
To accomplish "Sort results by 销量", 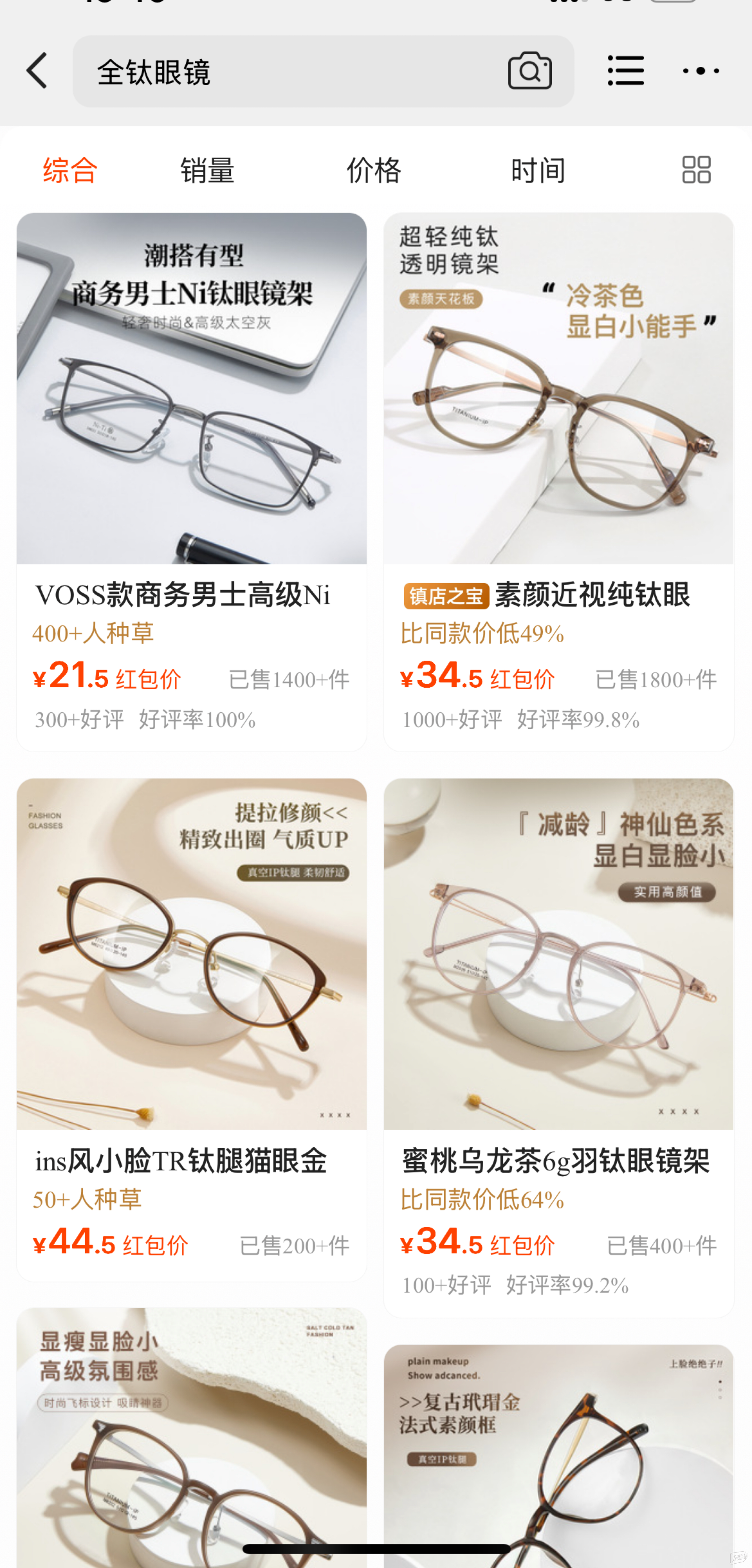I will pyautogui.click(x=207, y=170).
